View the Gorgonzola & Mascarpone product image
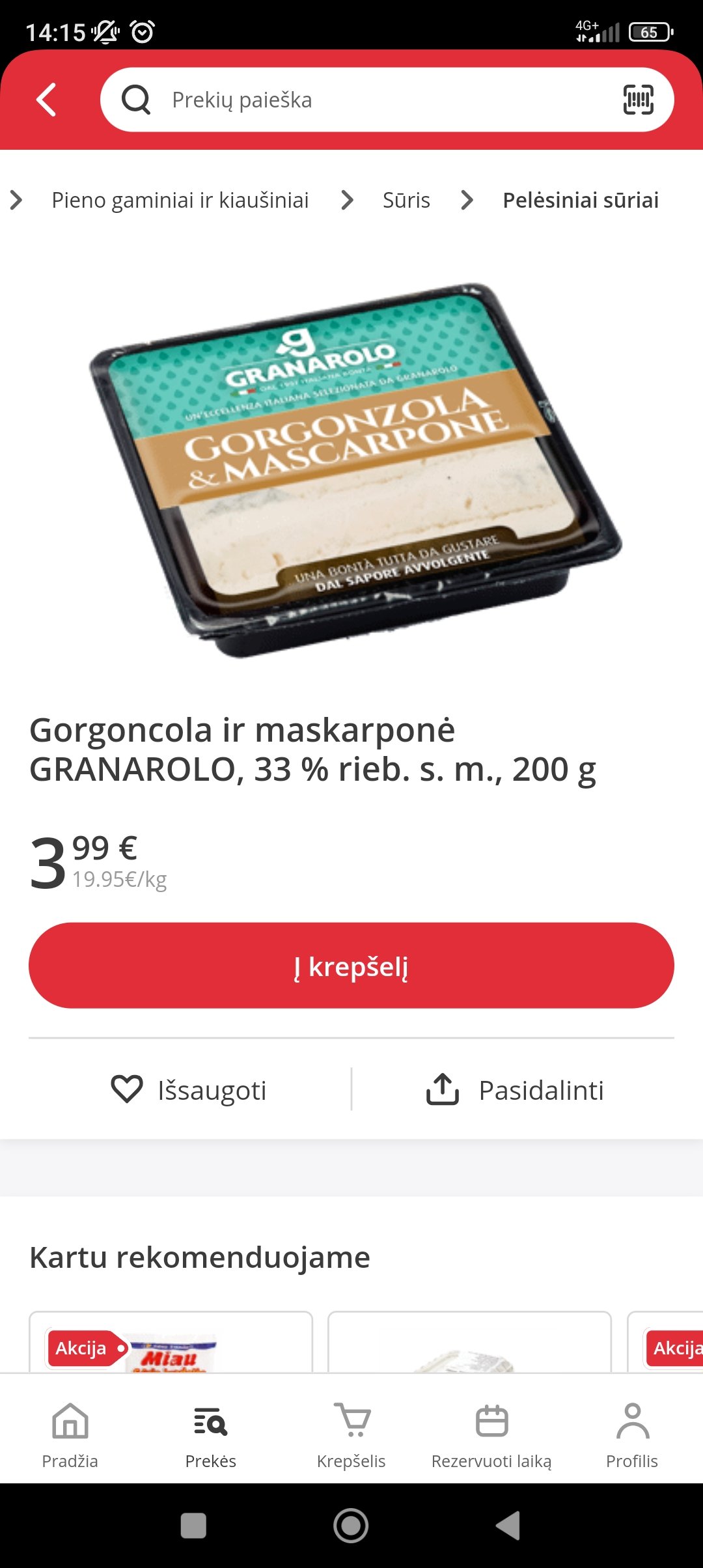This screenshot has width=703, height=1568. pyautogui.click(x=355, y=470)
